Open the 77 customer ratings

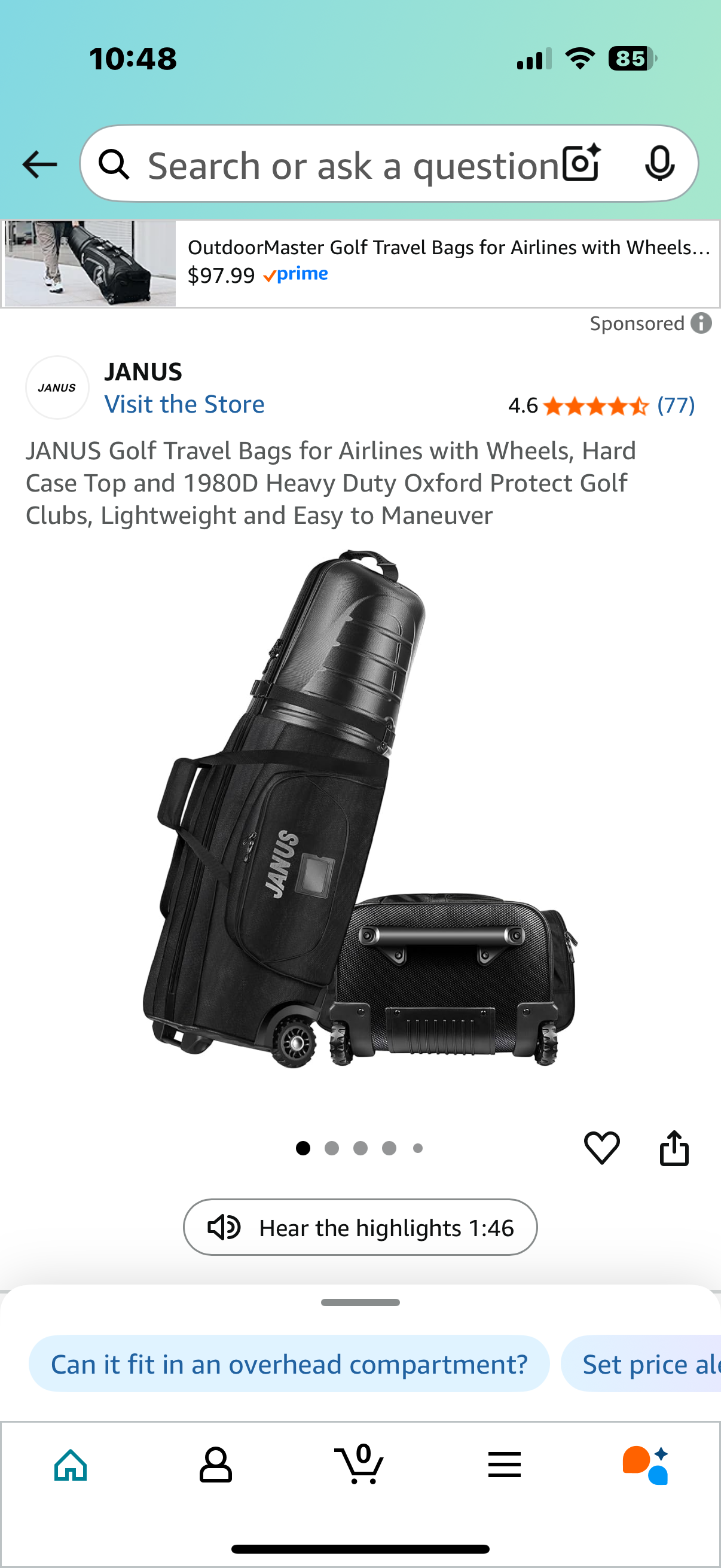(676, 405)
